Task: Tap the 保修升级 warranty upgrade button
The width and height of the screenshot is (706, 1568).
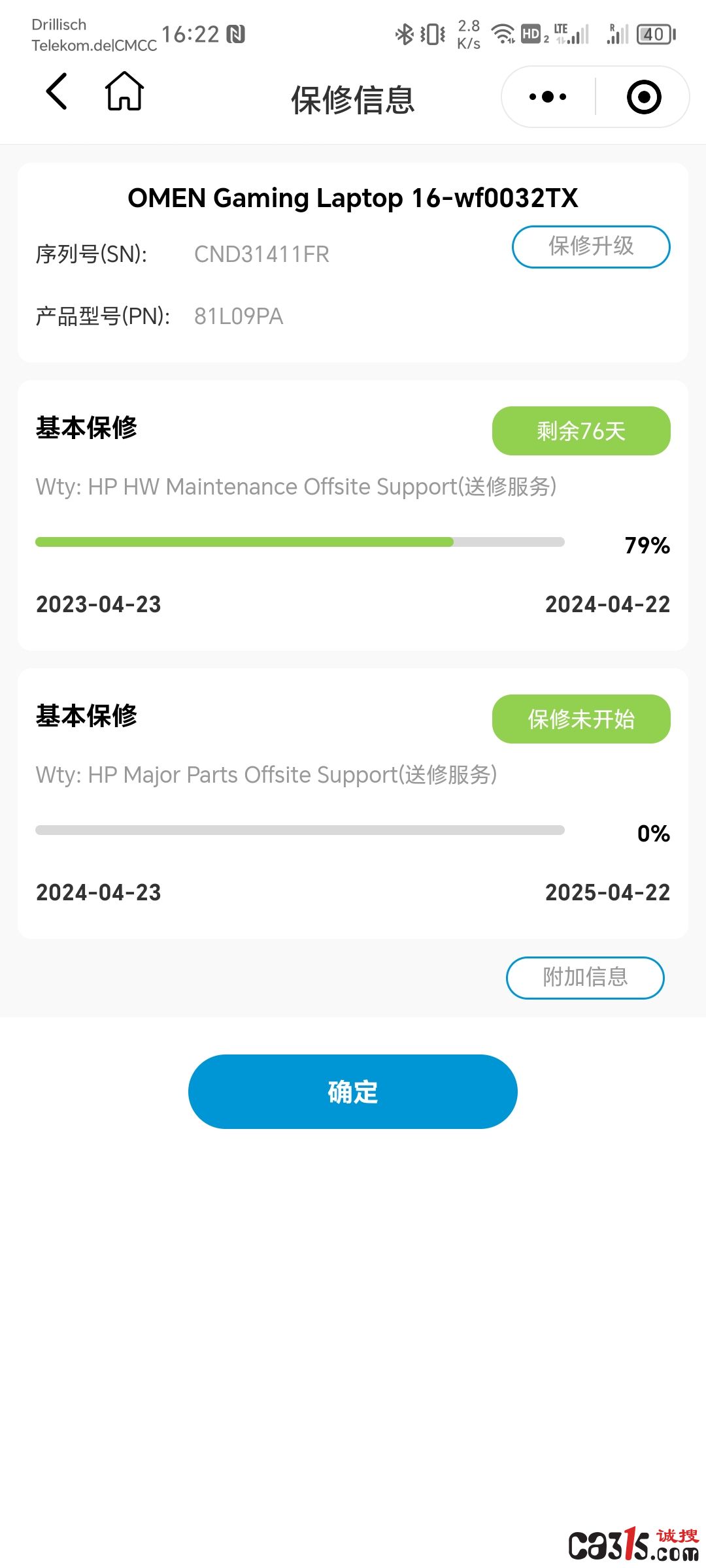Action: point(591,247)
